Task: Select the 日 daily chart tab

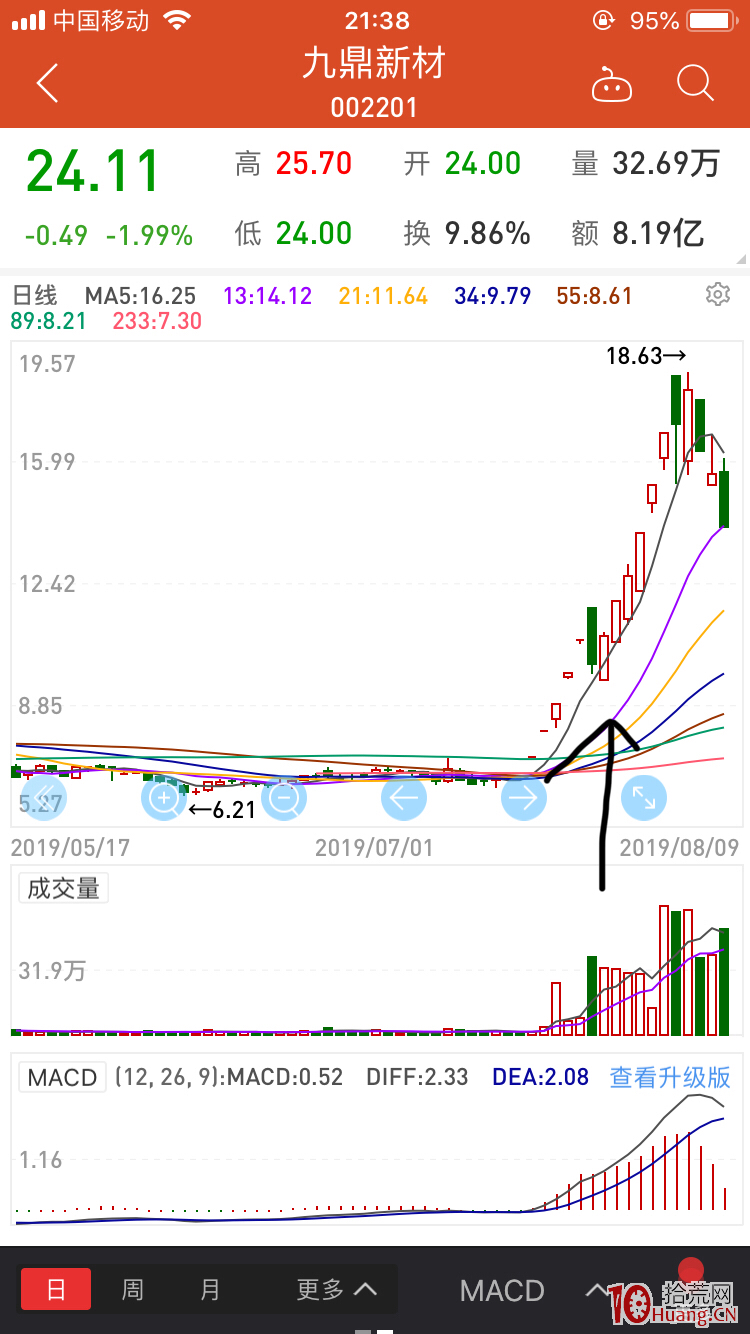Action: [56, 1290]
